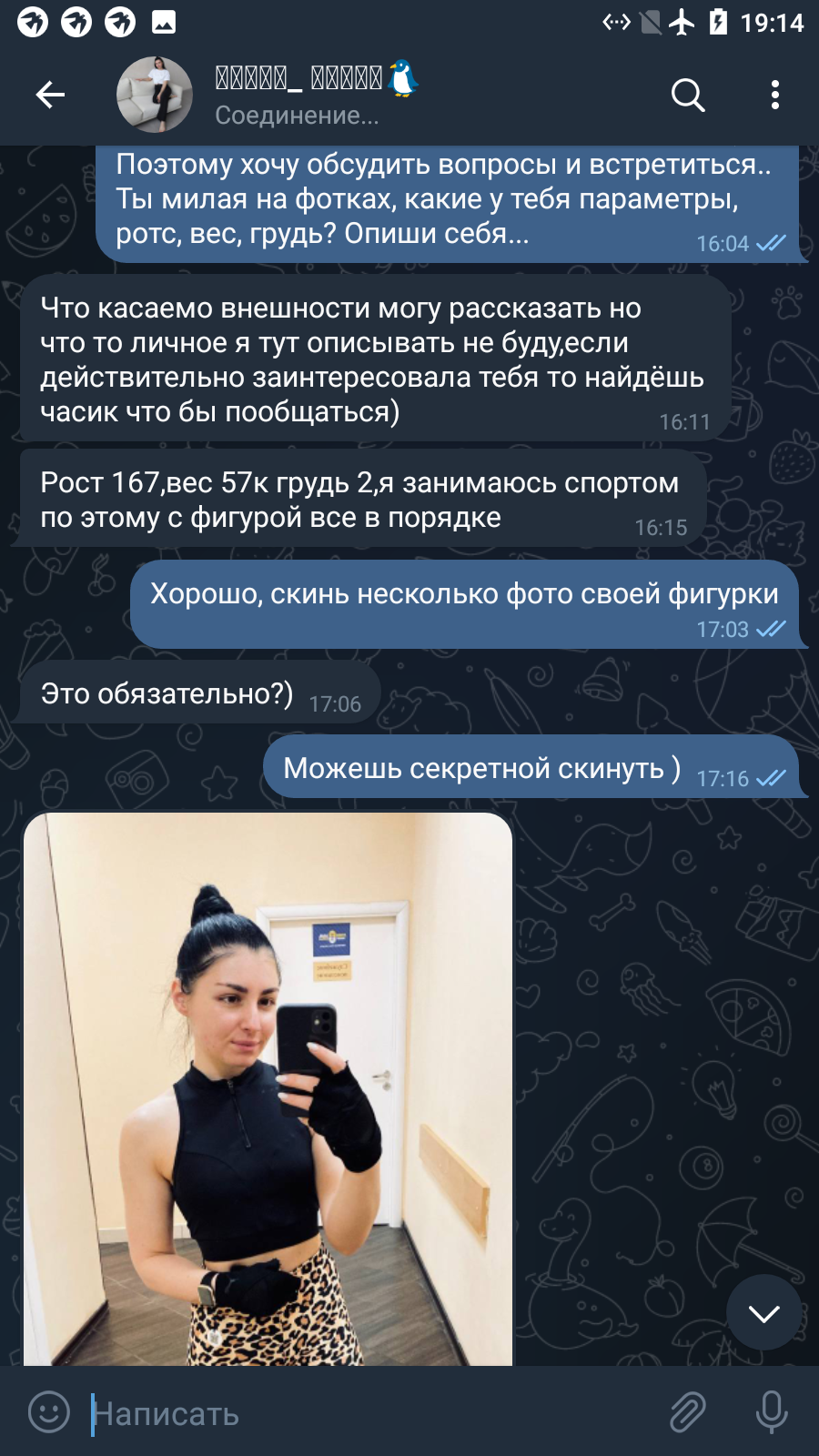Open the contact's profile avatar

(x=155, y=95)
